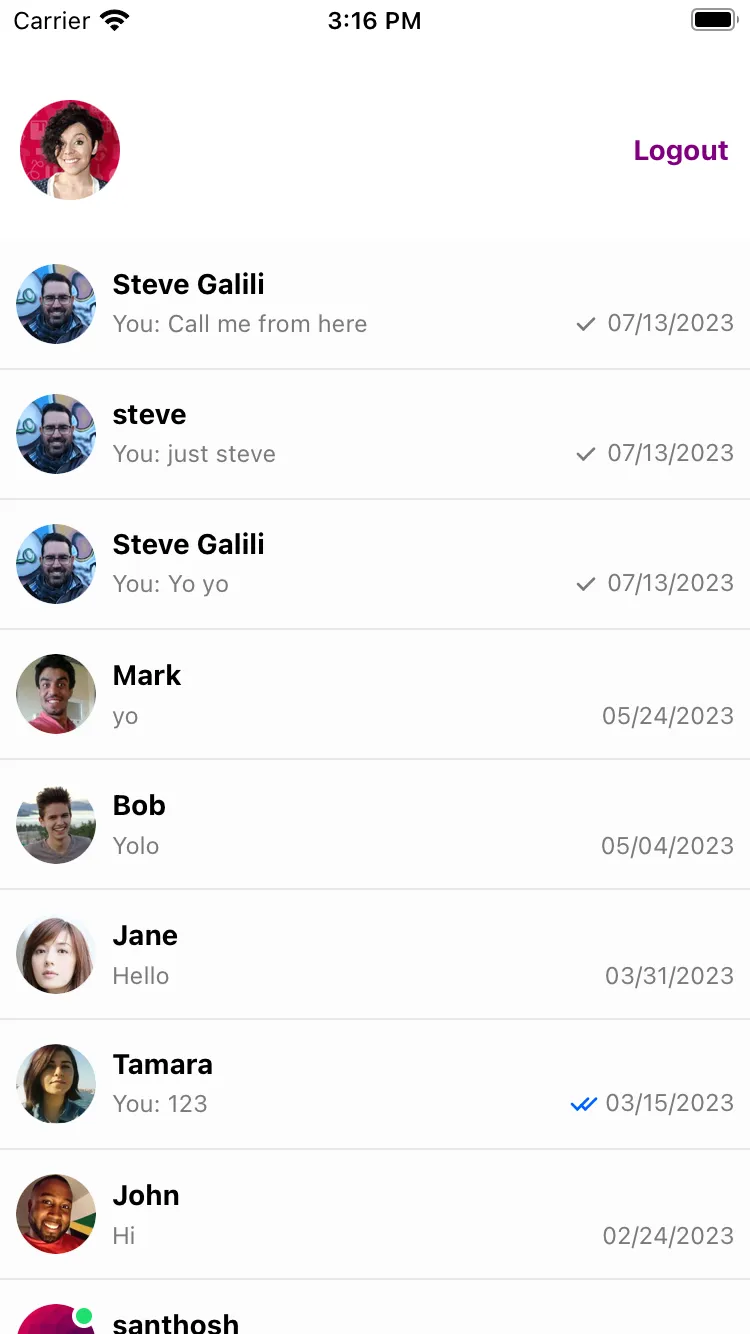Open the conversation with Mark
The image size is (750, 1334).
[375, 694]
